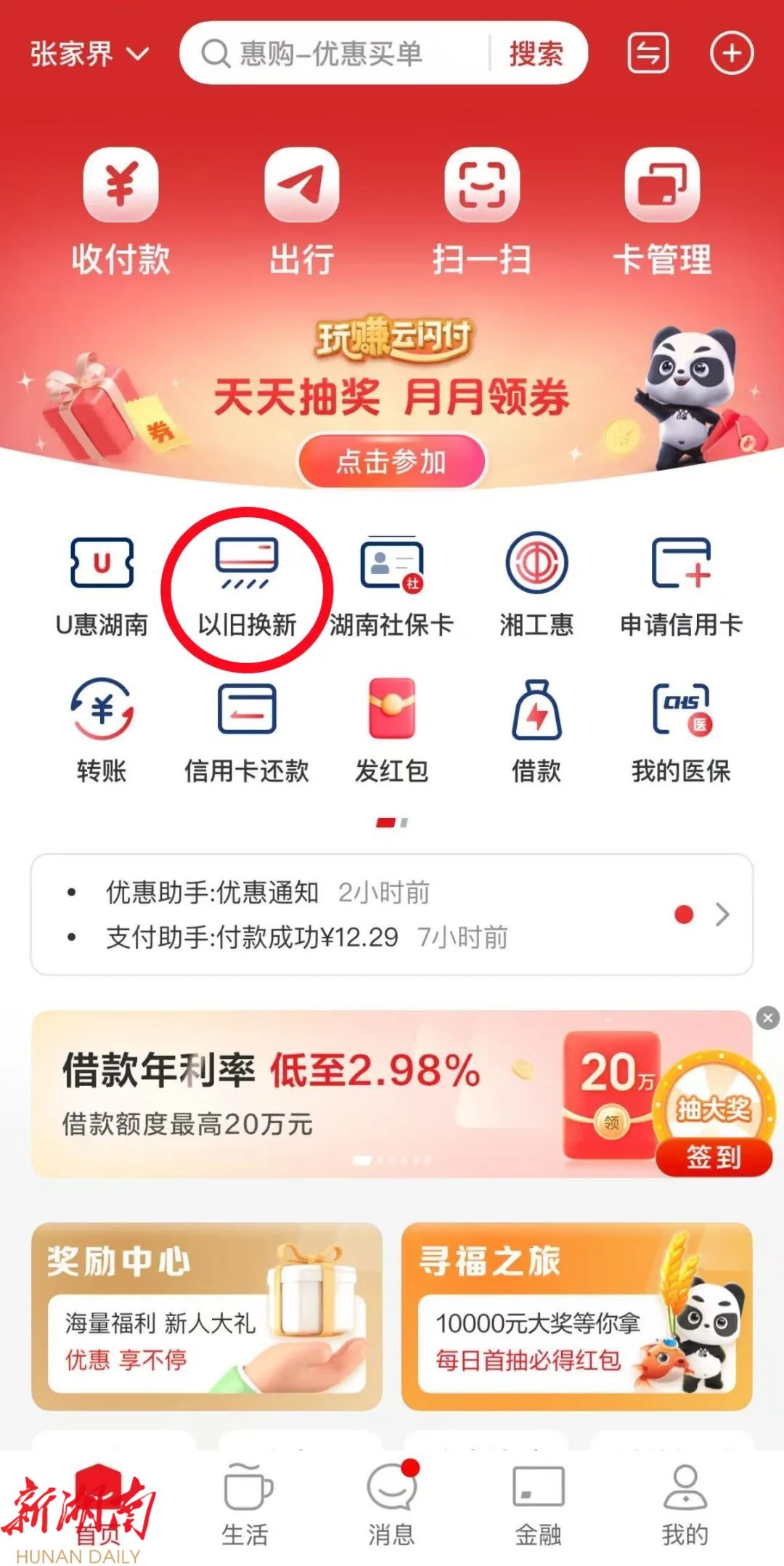Screen dimensions: 784x1566
Task: Tap 点击参加 on the lottery banner
Action: click(391, 462)
